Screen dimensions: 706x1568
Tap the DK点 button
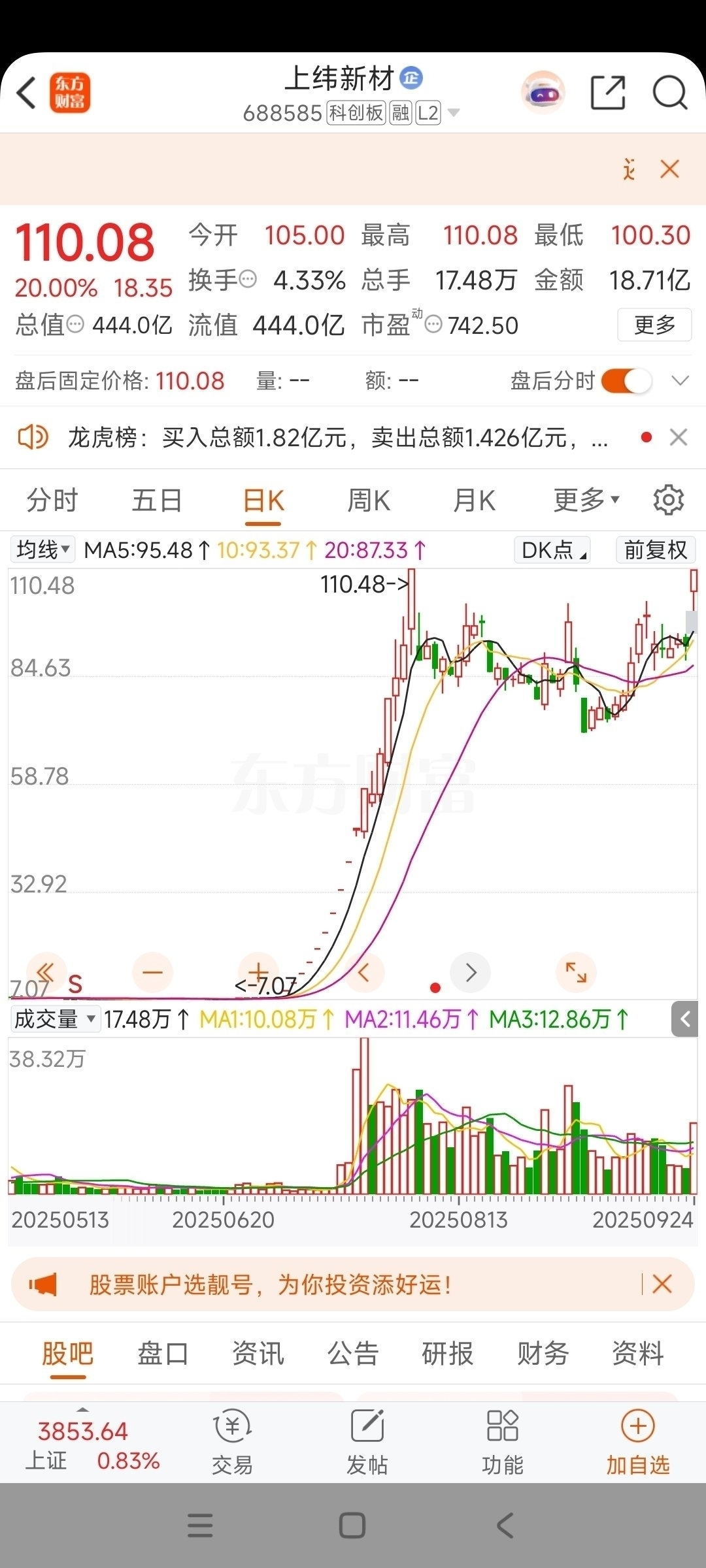click(x=551, y=549)
